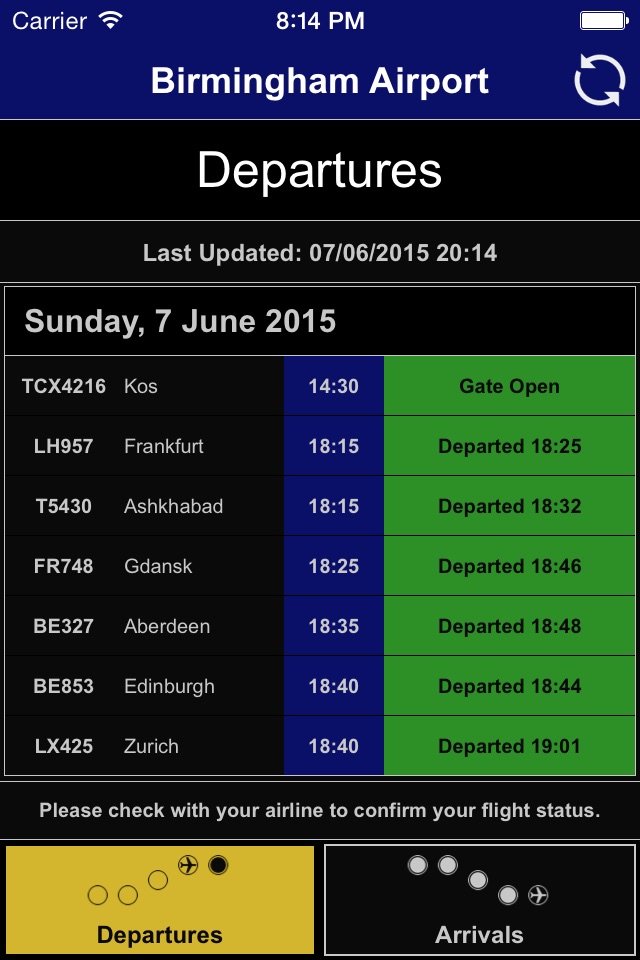The height and width of the screenshot is (960, 640).
Task: Open flight LH957 to Frankfurt
Action: pos(320,446)
